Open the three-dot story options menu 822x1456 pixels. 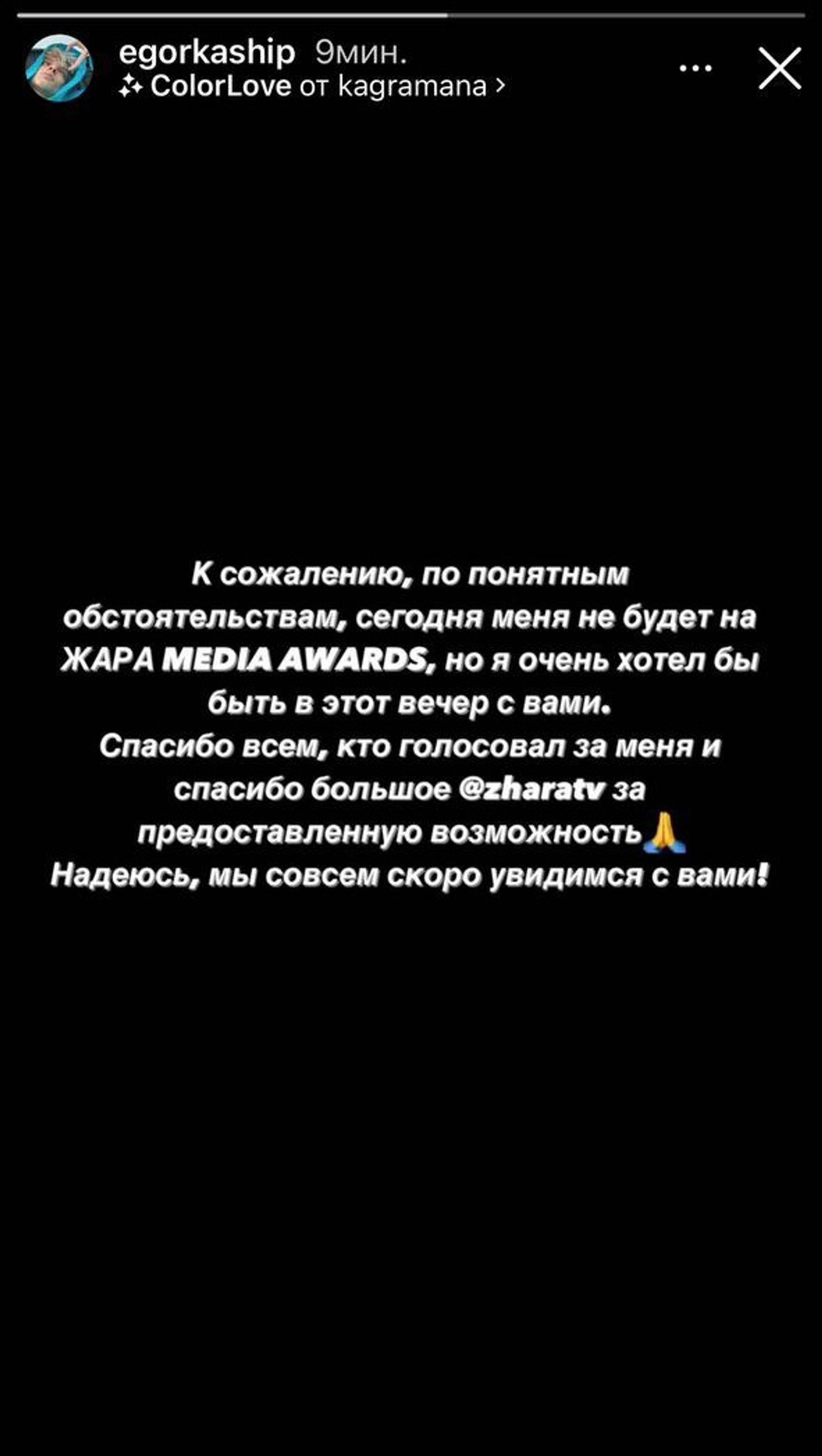(x=695, y=68)
